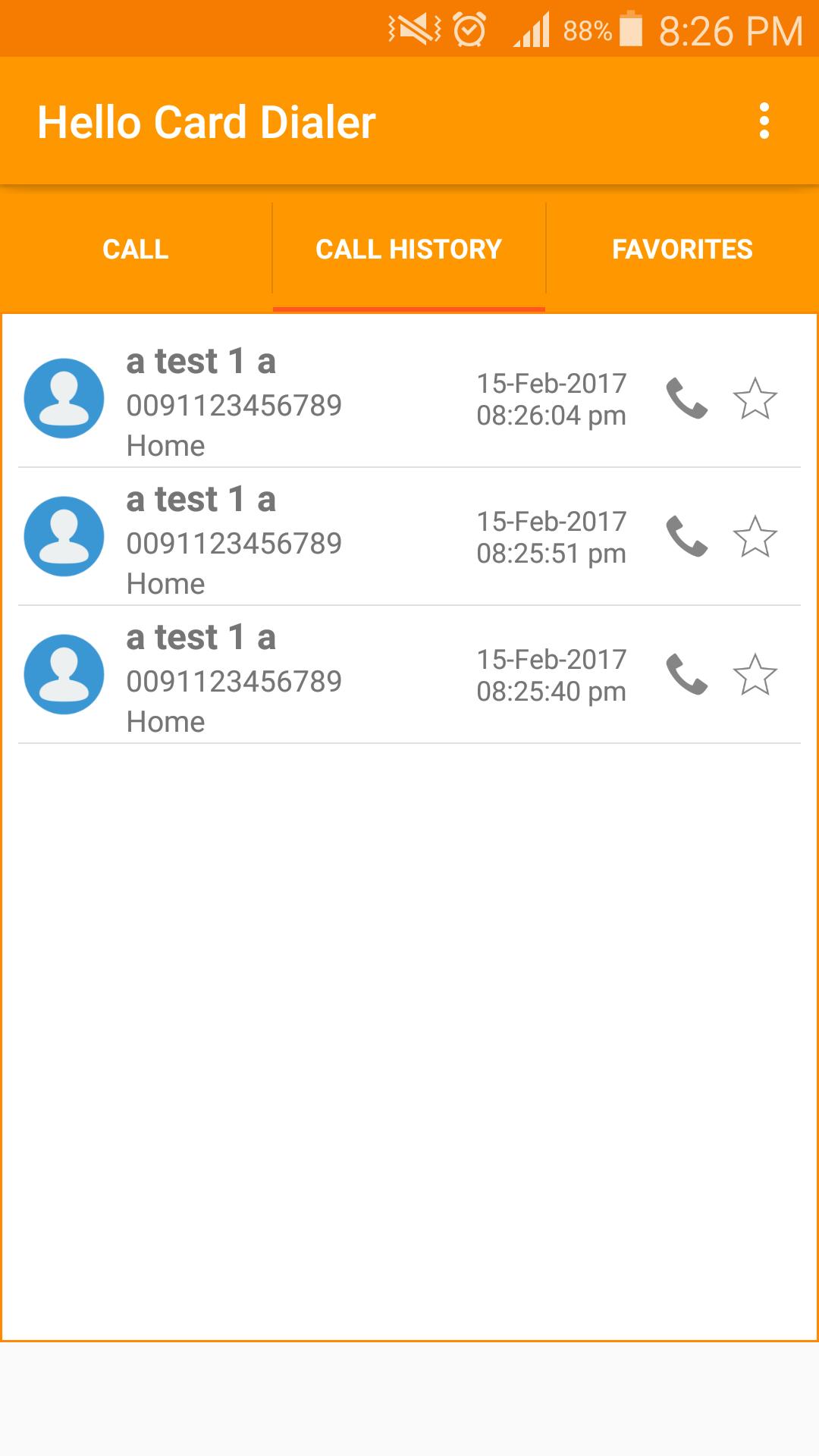
Task: Open the overflow menu in the app bar
Action: [764, 121]
